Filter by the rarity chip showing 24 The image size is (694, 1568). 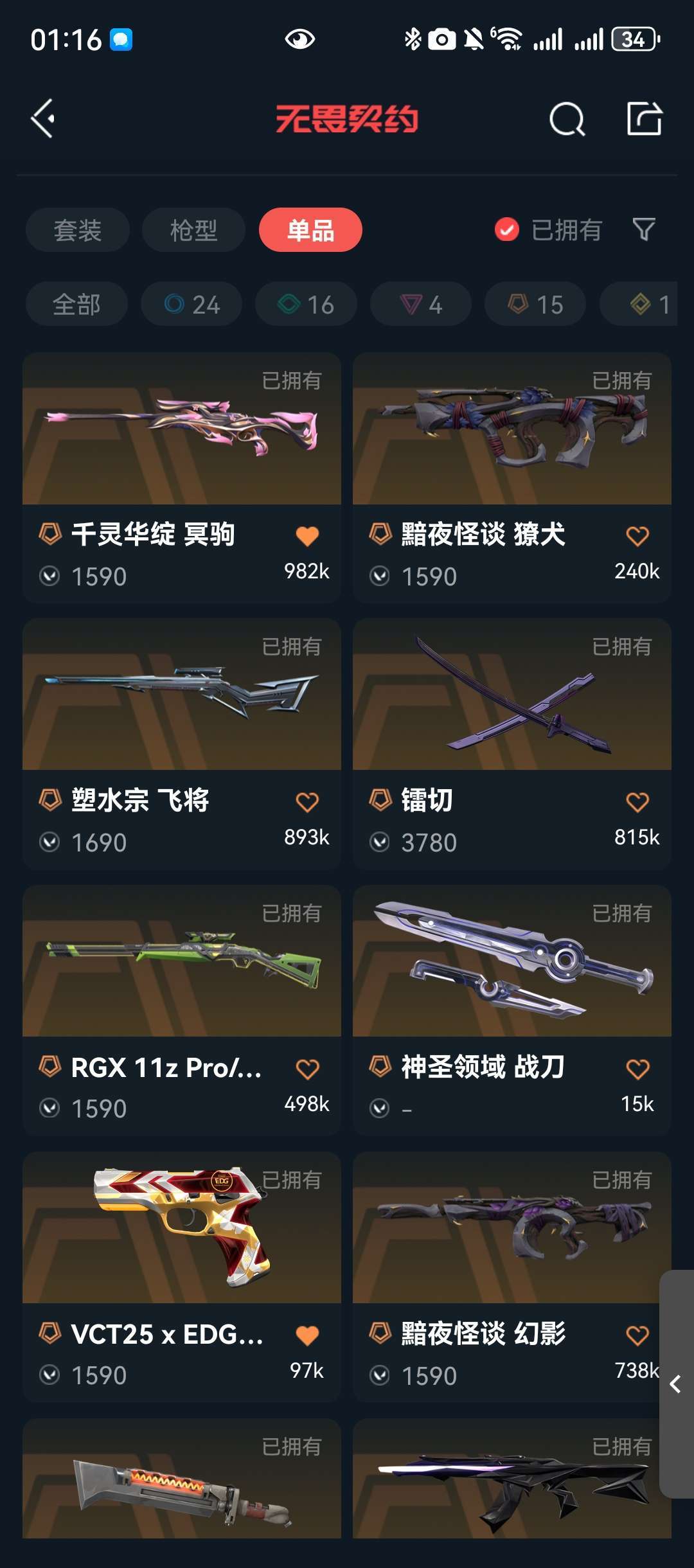pyautogui.click(x=191, y=304)
